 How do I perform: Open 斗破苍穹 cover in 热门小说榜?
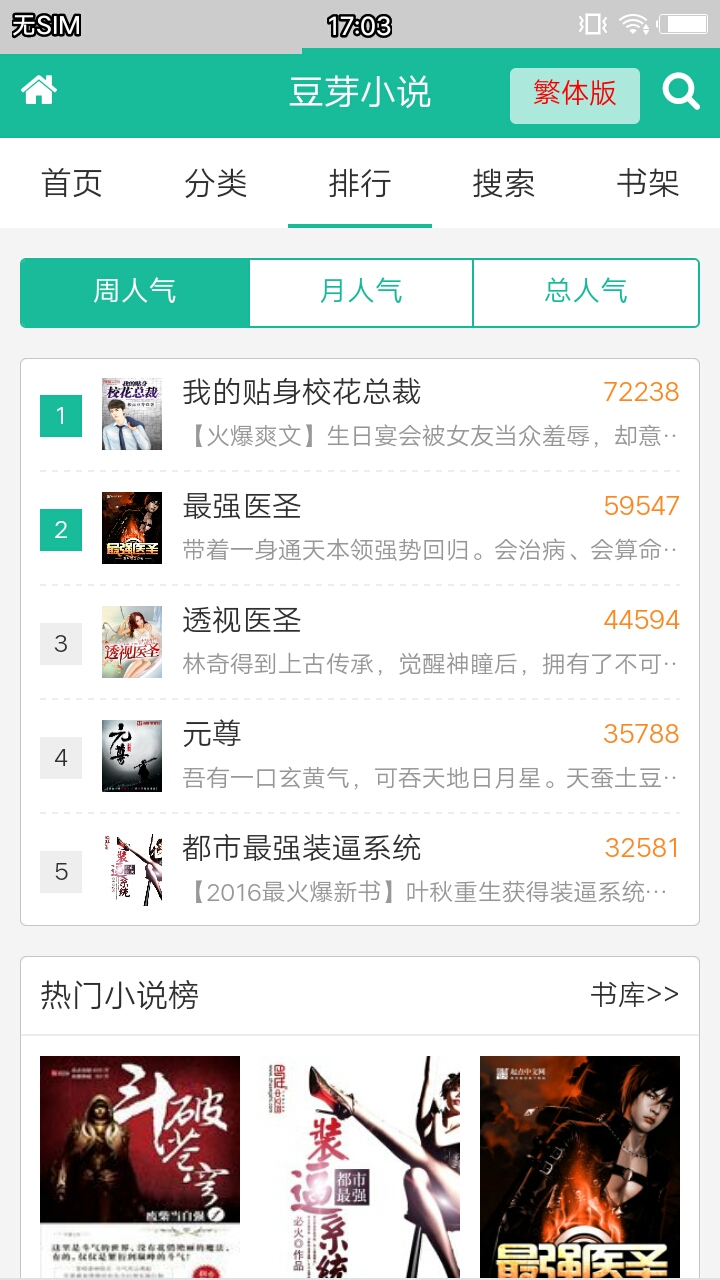coord(140,1167)
